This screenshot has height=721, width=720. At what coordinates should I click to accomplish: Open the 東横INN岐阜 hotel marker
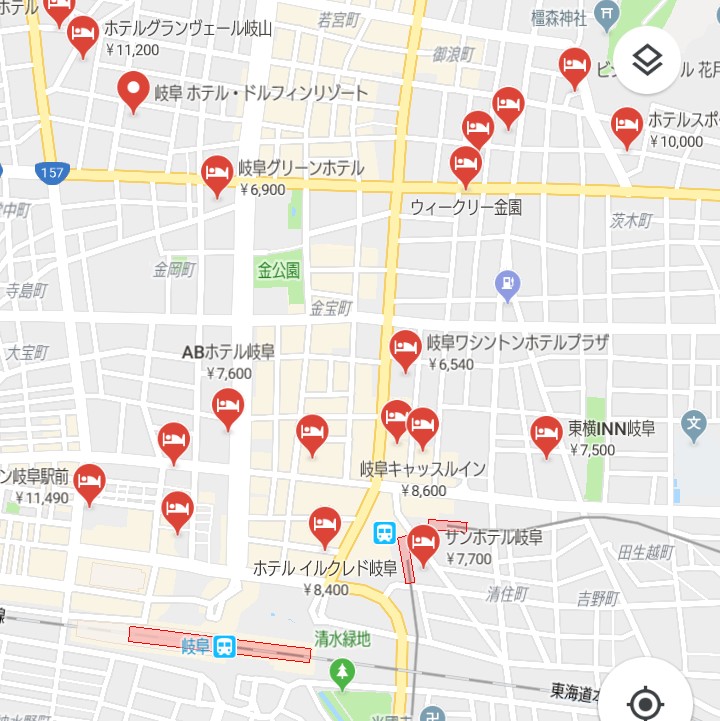(x=546, y=433)
